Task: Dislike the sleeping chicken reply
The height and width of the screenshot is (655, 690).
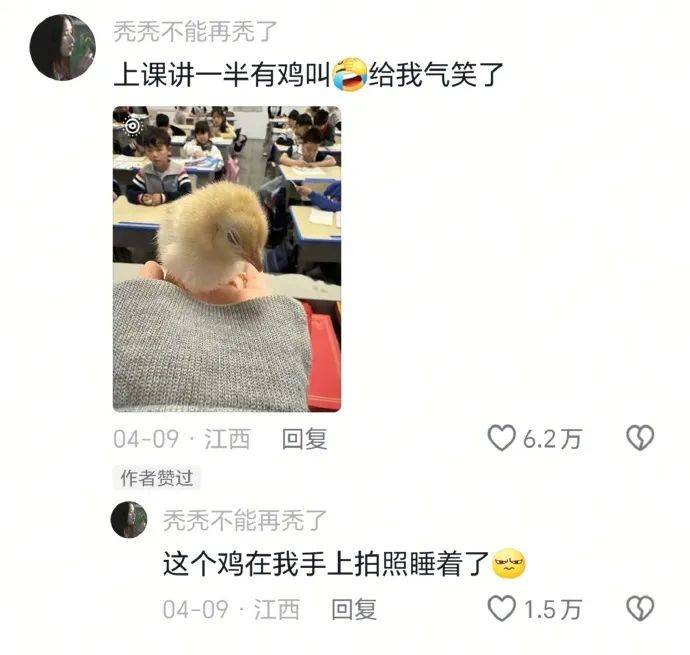Action: [639, 608]
